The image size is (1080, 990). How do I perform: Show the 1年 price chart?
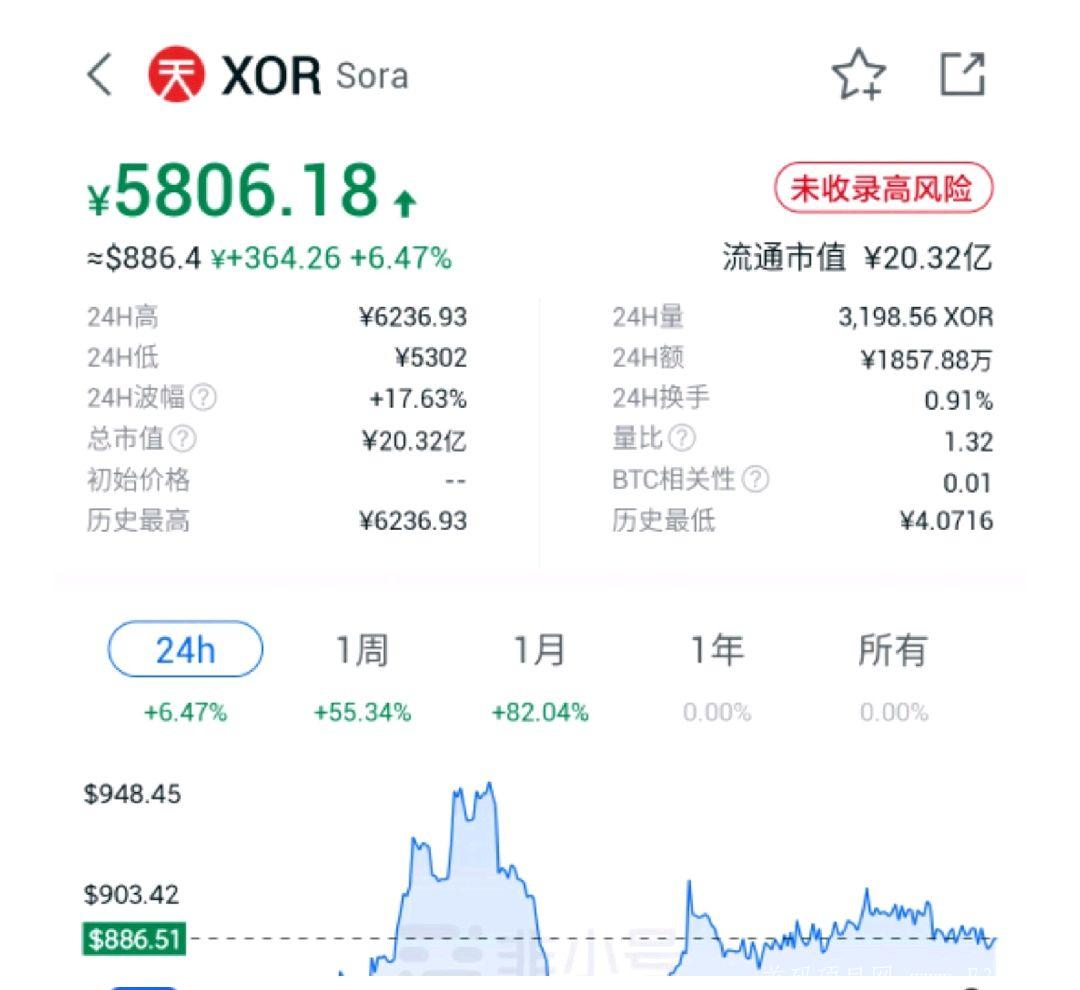[716, 650]
